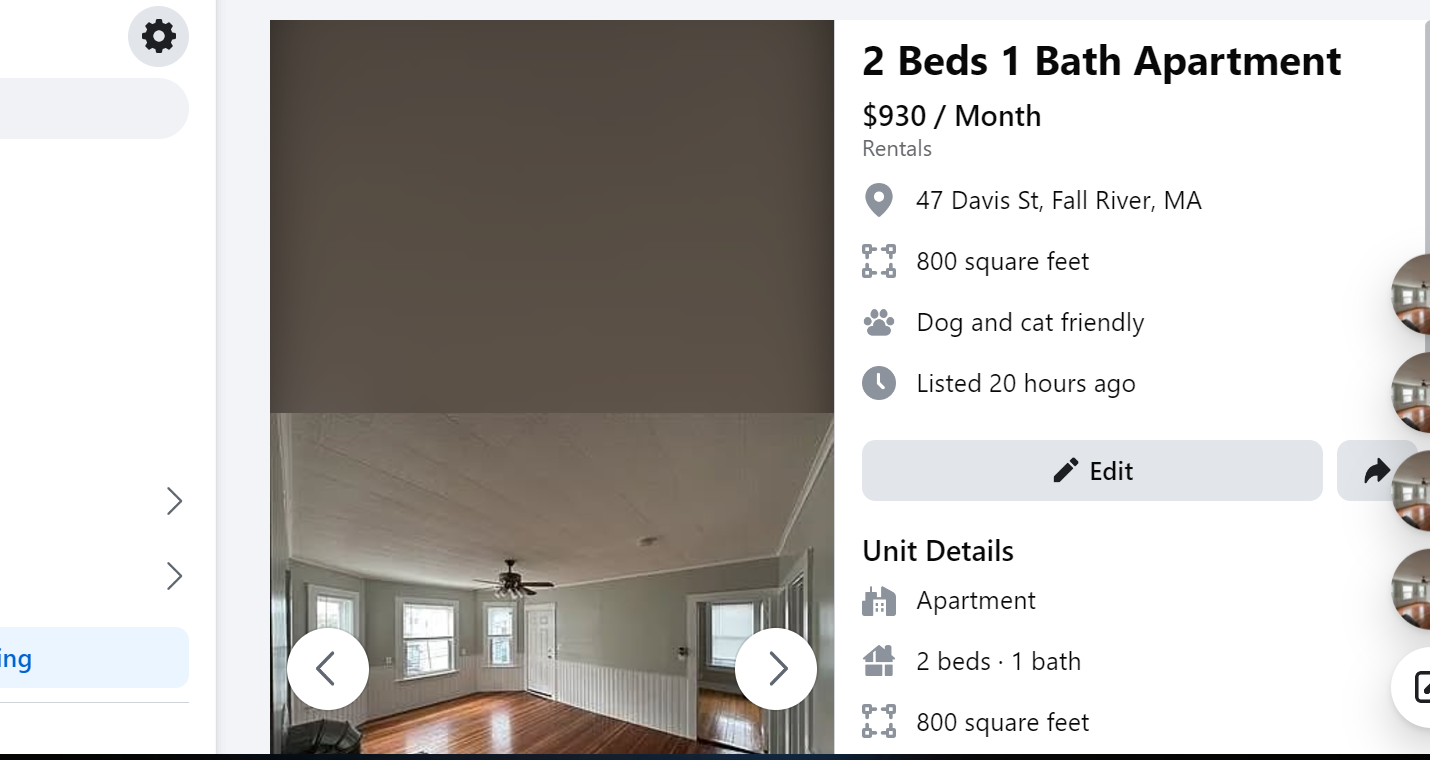
Task: Show the next listing photo
Action: (776, 669)
